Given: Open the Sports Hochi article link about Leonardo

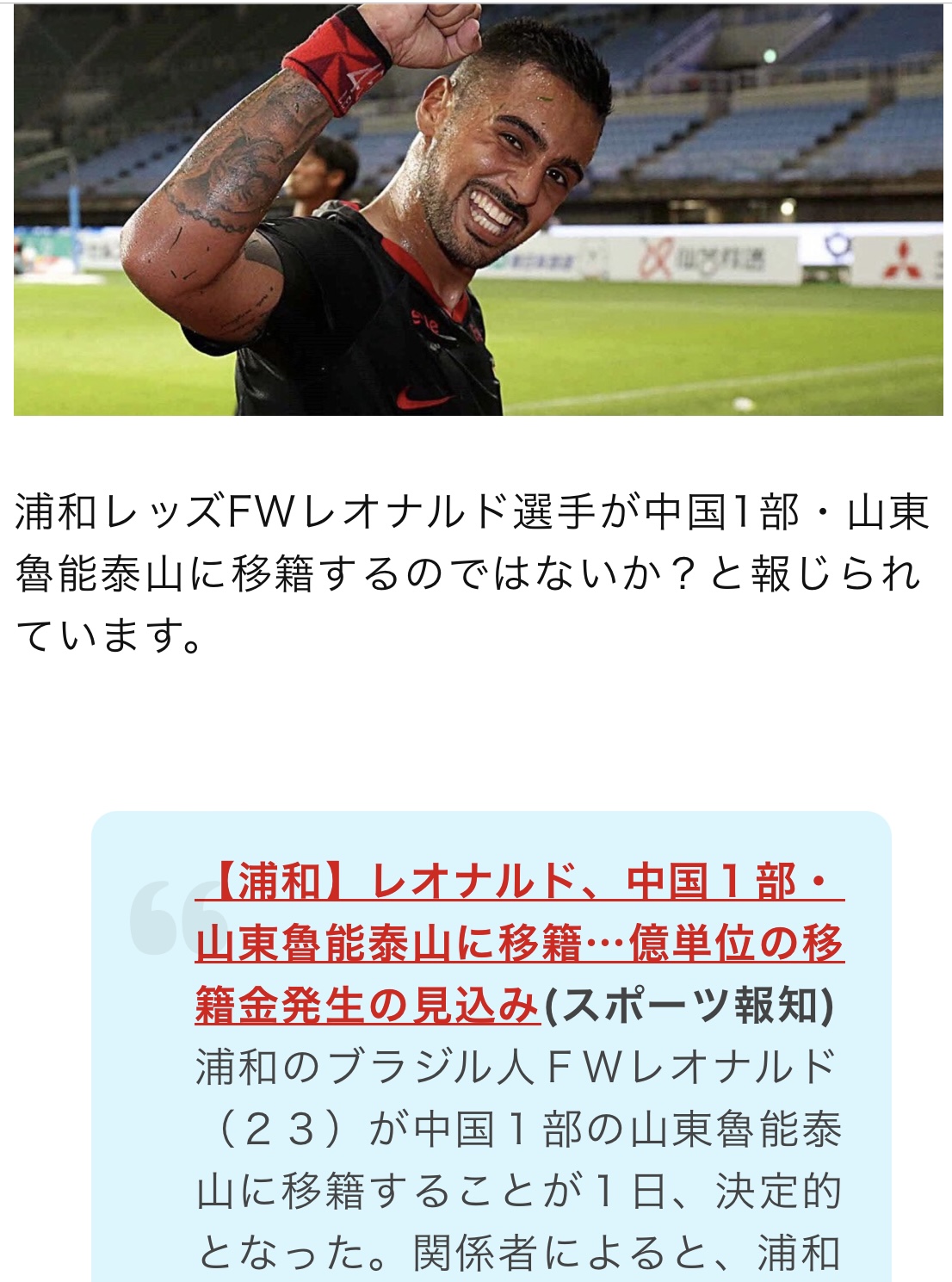Looking at the screenshot, I should pyautogui.click(x=519, y=944).
